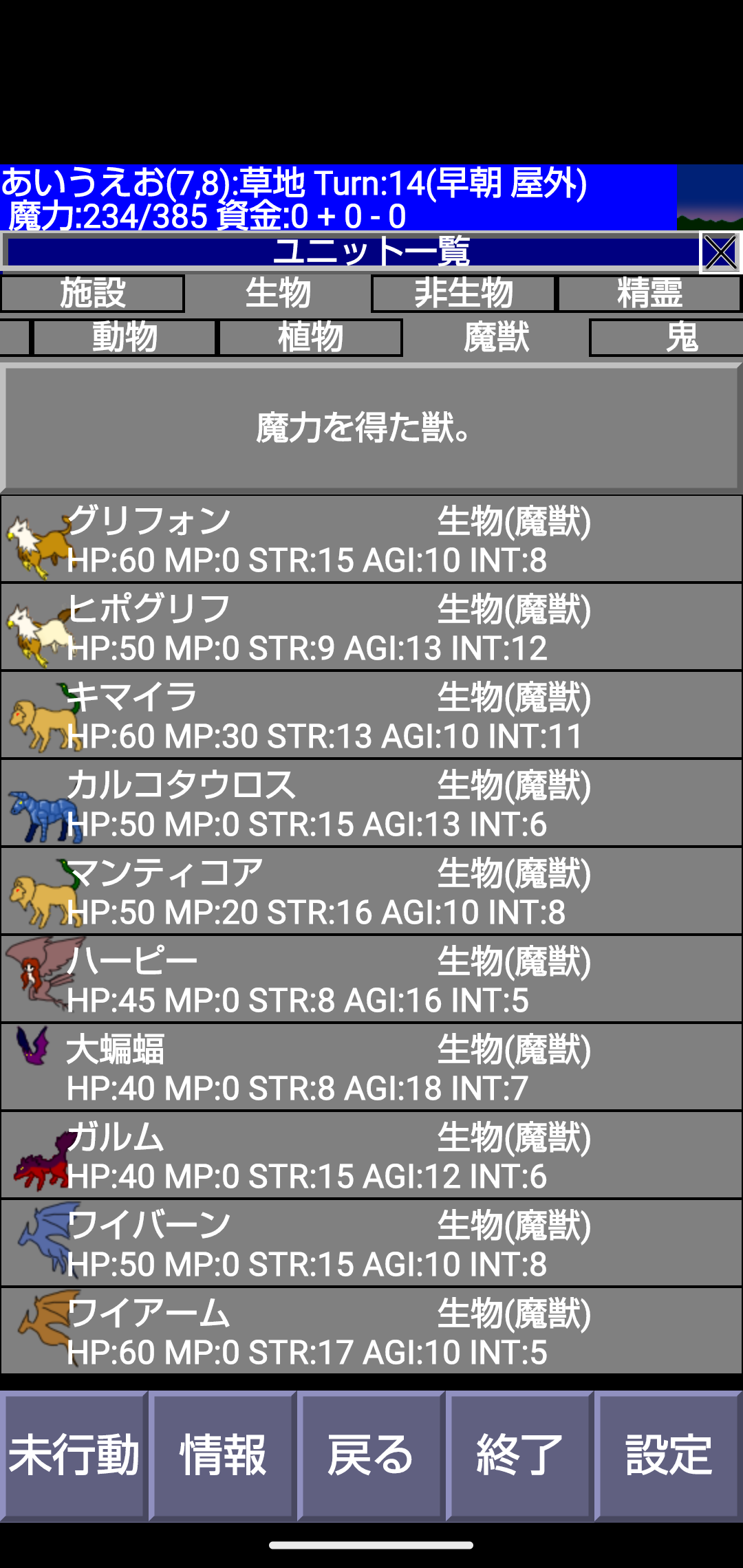Close the ユニット一覧 window
This screenshot has height=1568, width=743.
point(720,252)
